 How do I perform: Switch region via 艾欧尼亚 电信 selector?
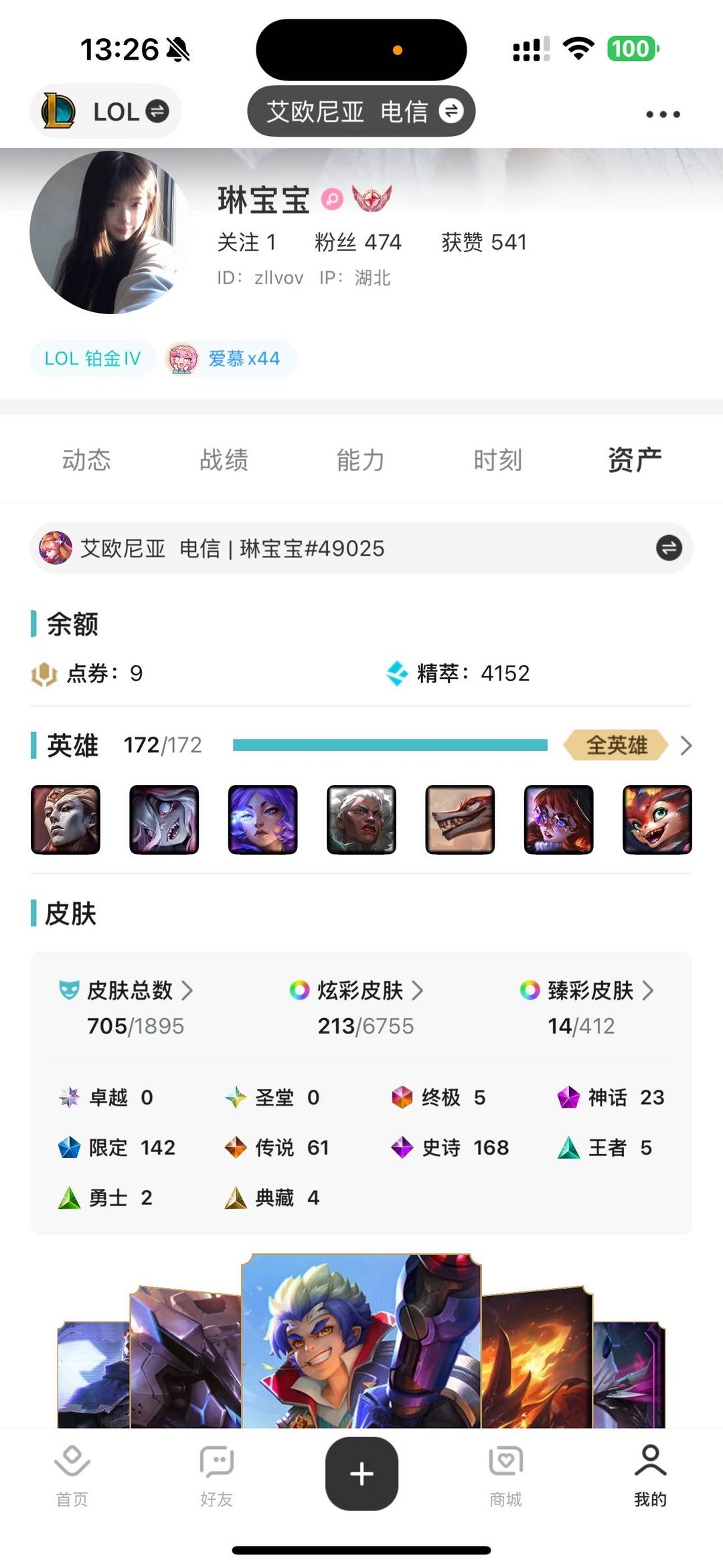[361, 112]
